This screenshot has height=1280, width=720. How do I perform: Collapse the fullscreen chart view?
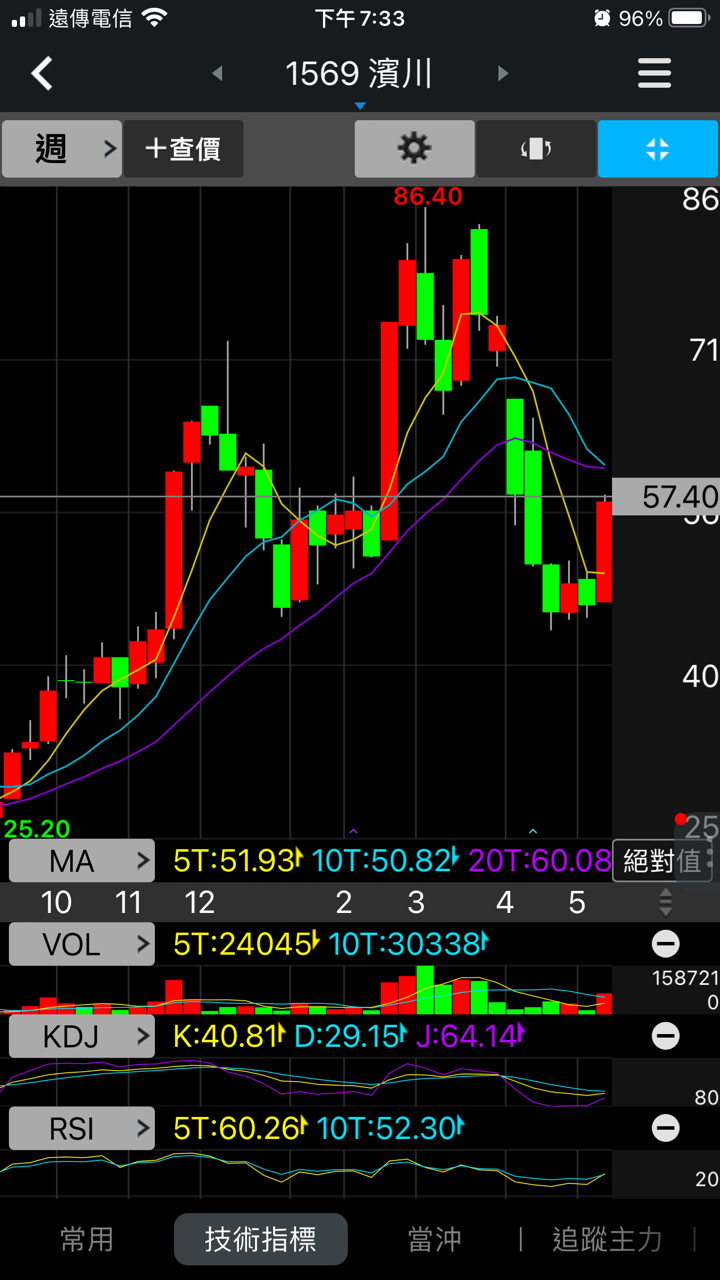(657, 149)
